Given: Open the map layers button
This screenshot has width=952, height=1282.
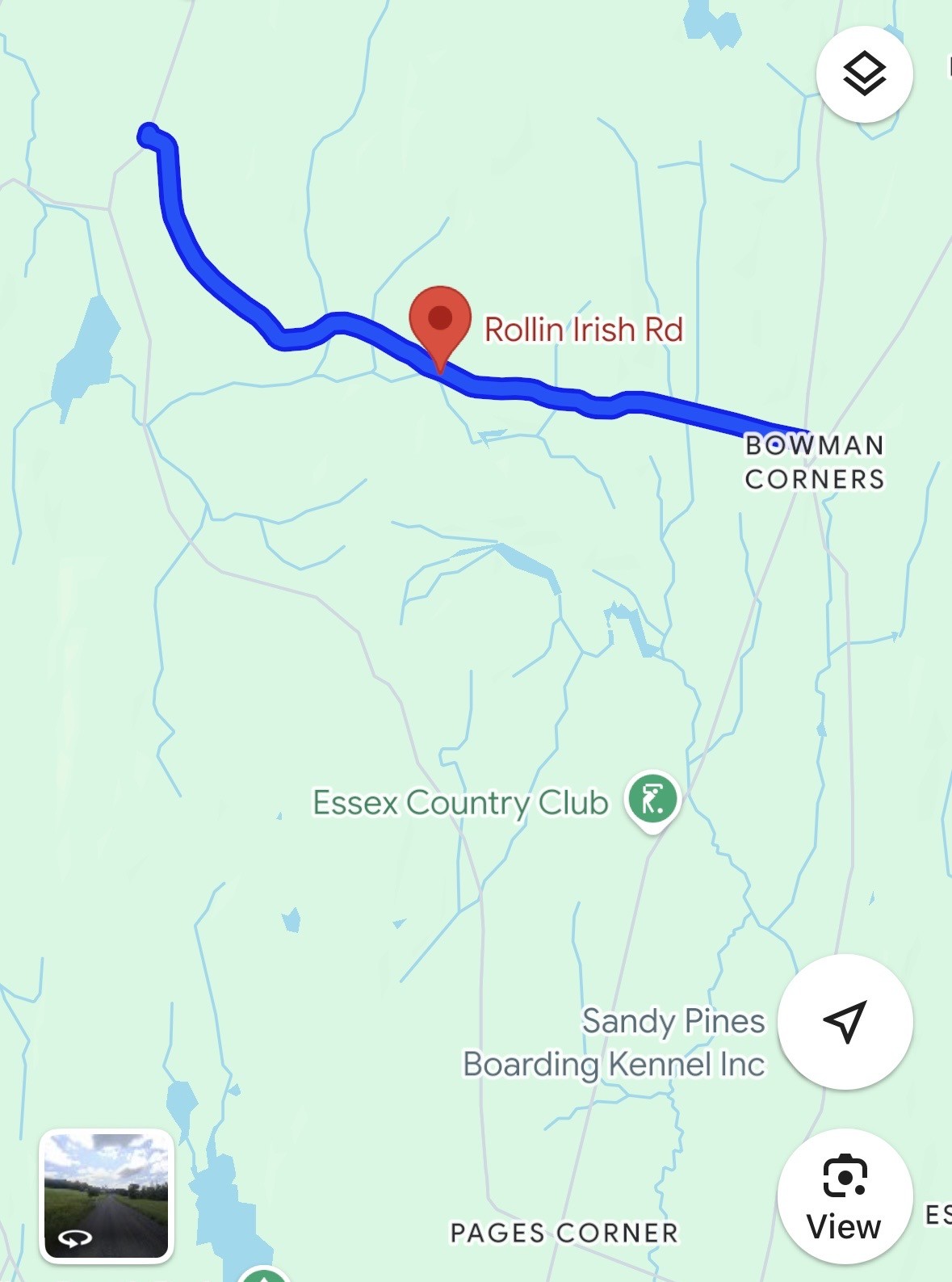Looking at the screenshot, I should [864, 74].
